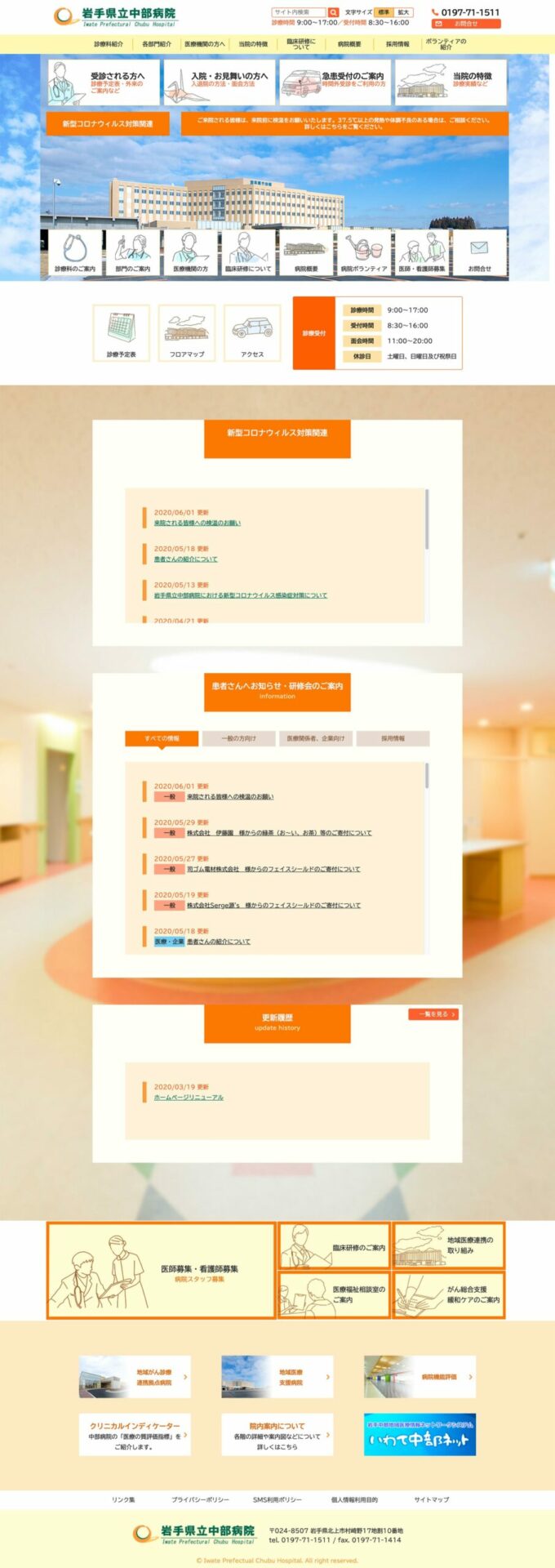Open the お問合せ contact button in header
555x1568 pixels.
(466, 24)
